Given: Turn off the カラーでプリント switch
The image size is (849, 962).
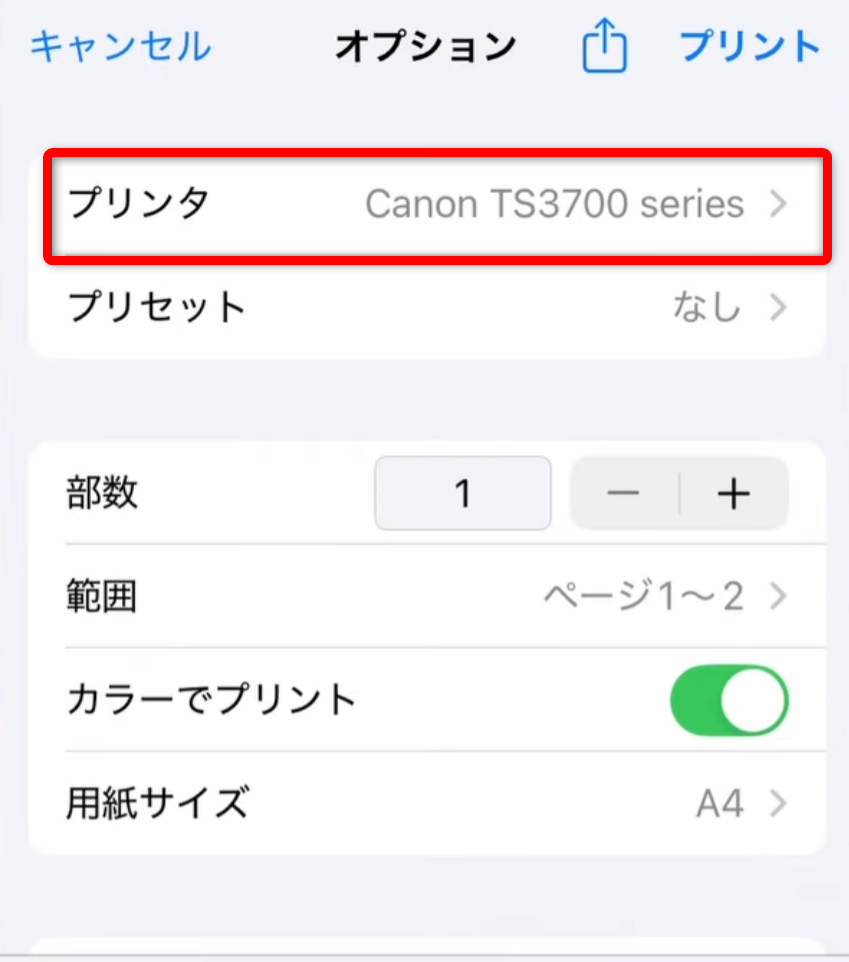Looking at the screenshot, I should (729, 699).
